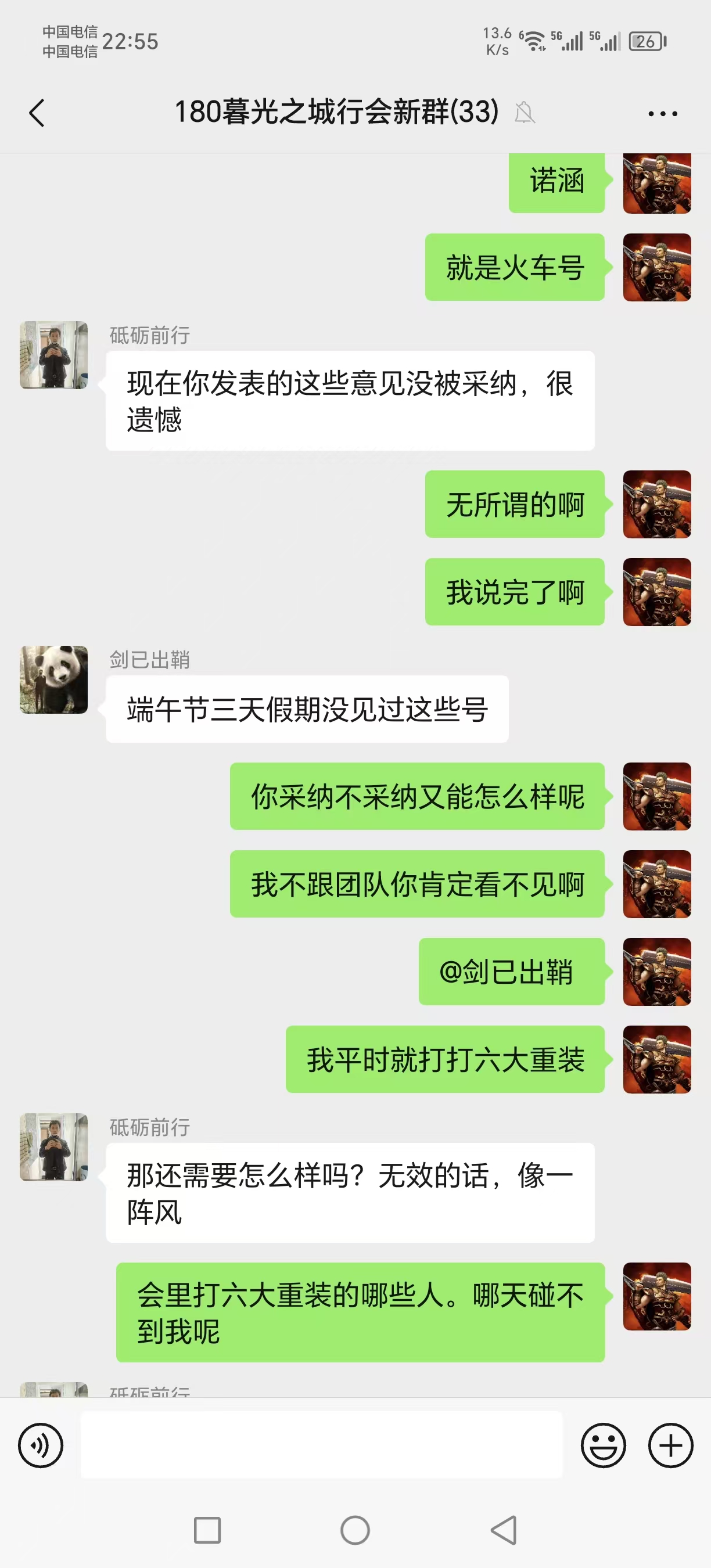Open the group chat overflow menu
Viewport: 711px width, 1568px height.
click(662, 113)
